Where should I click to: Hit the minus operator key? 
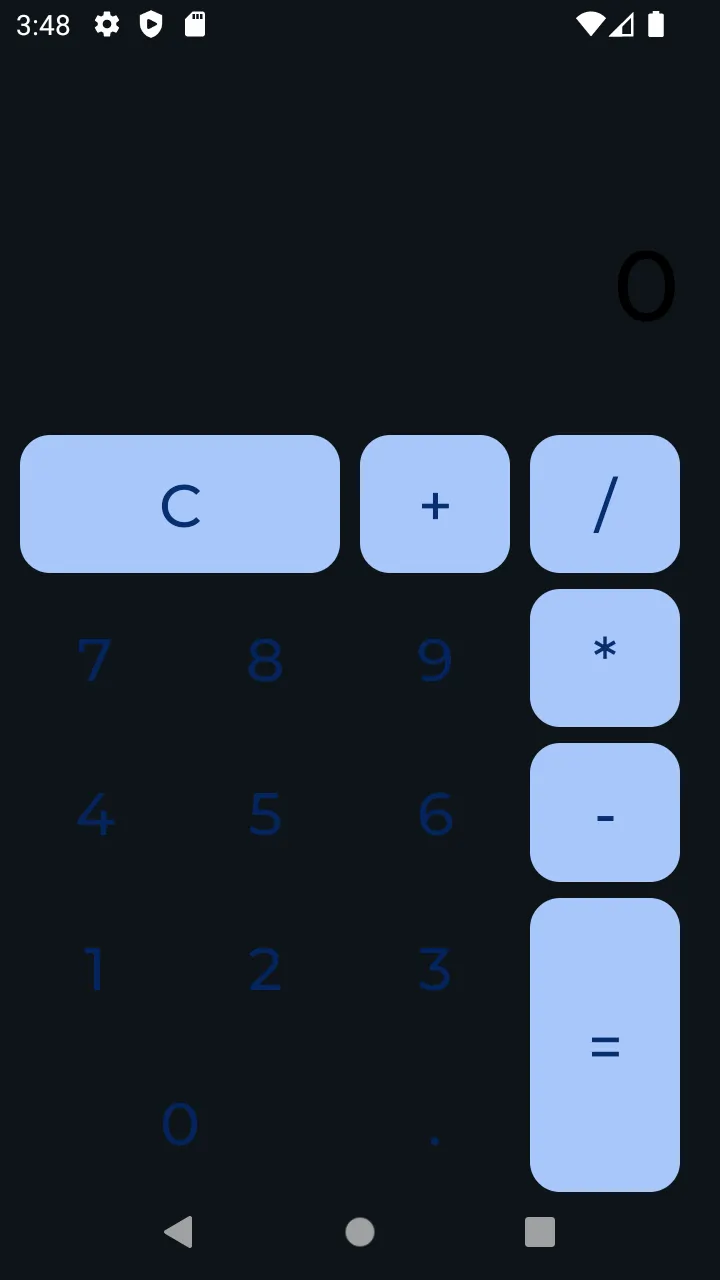(x=605, y=812)
